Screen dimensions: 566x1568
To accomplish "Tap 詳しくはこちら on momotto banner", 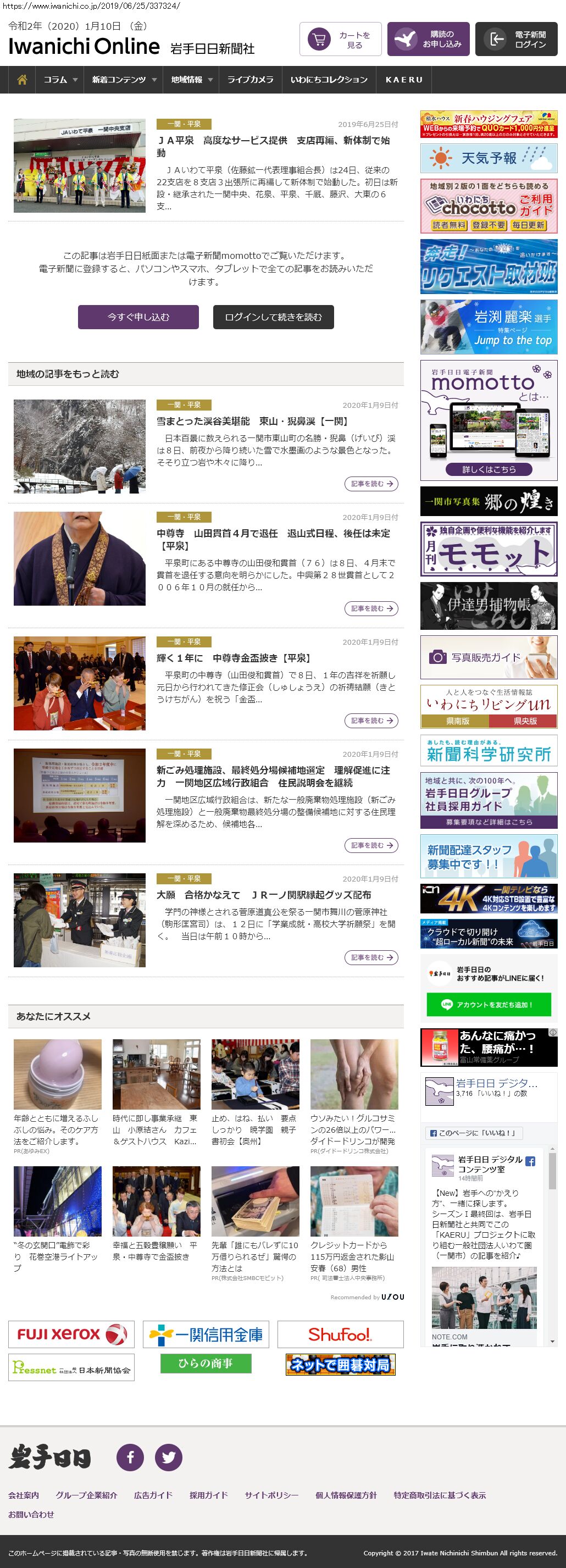I will (489, 469).
